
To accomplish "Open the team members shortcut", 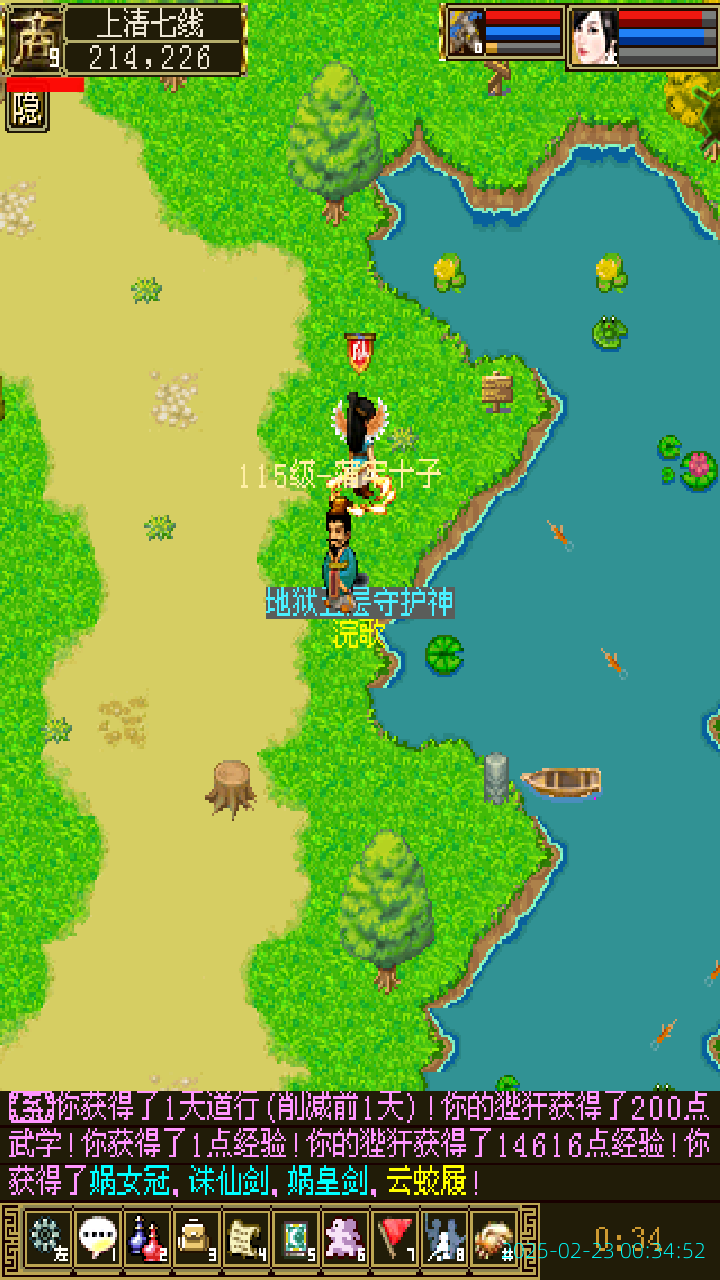I will pos(444,1238).
